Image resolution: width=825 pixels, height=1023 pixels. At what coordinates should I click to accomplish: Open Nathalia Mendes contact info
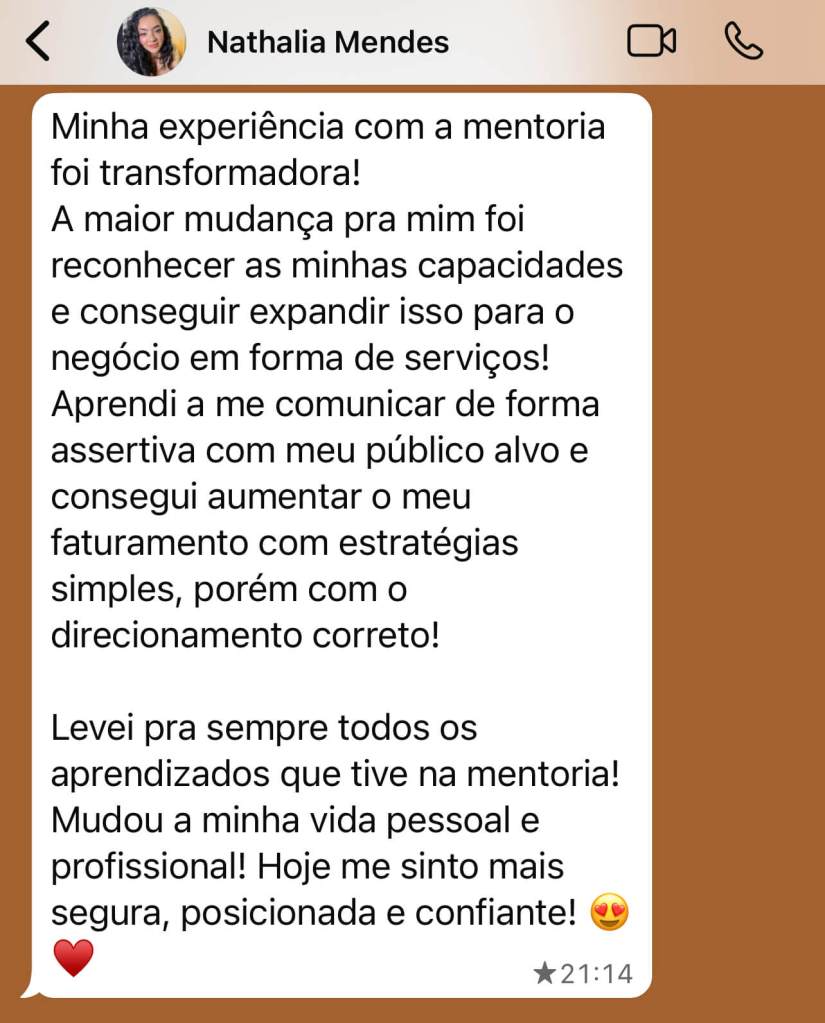(327, 42)
